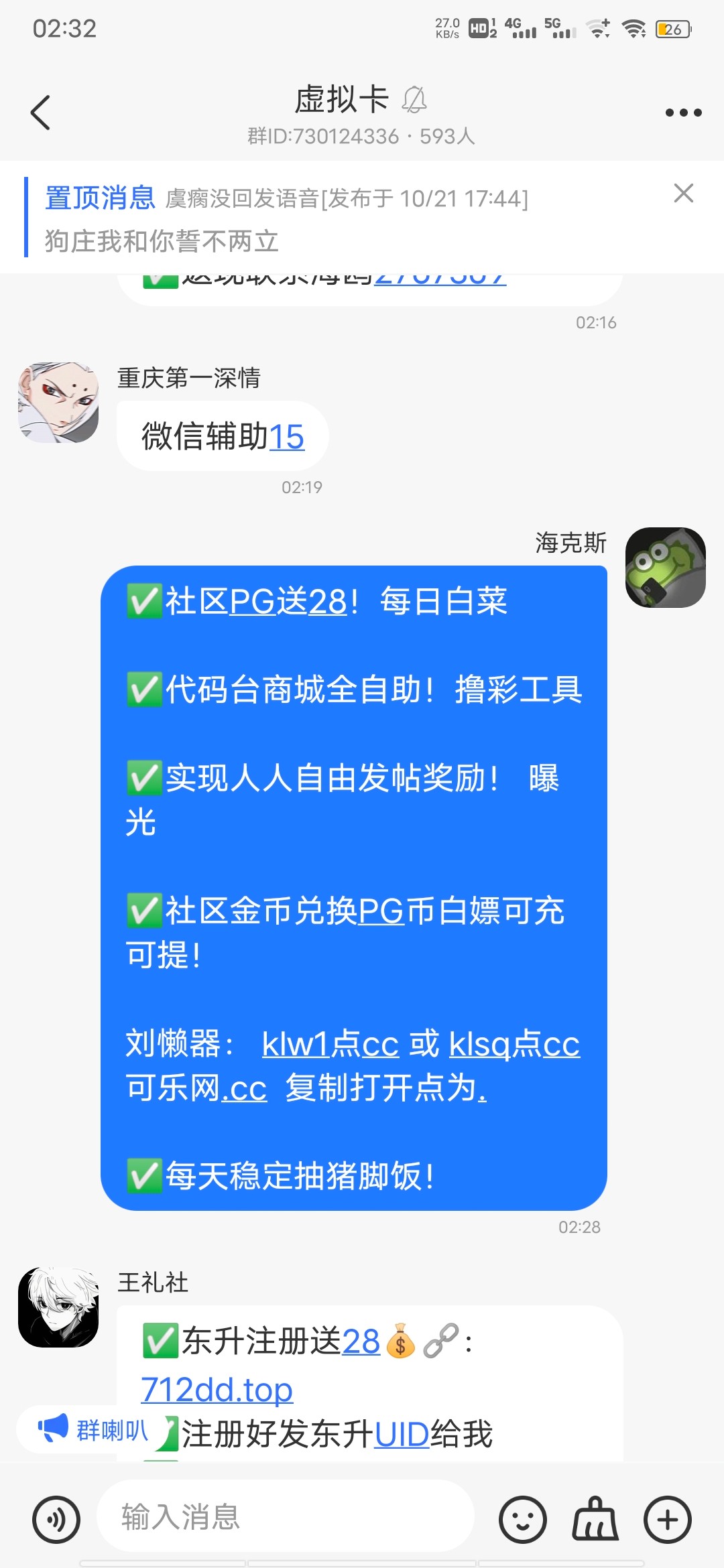This screenshot has height=1568, width=724.
Task: Tap the underlined 15 in 微信辅助 message
Action: pos(287,437)
